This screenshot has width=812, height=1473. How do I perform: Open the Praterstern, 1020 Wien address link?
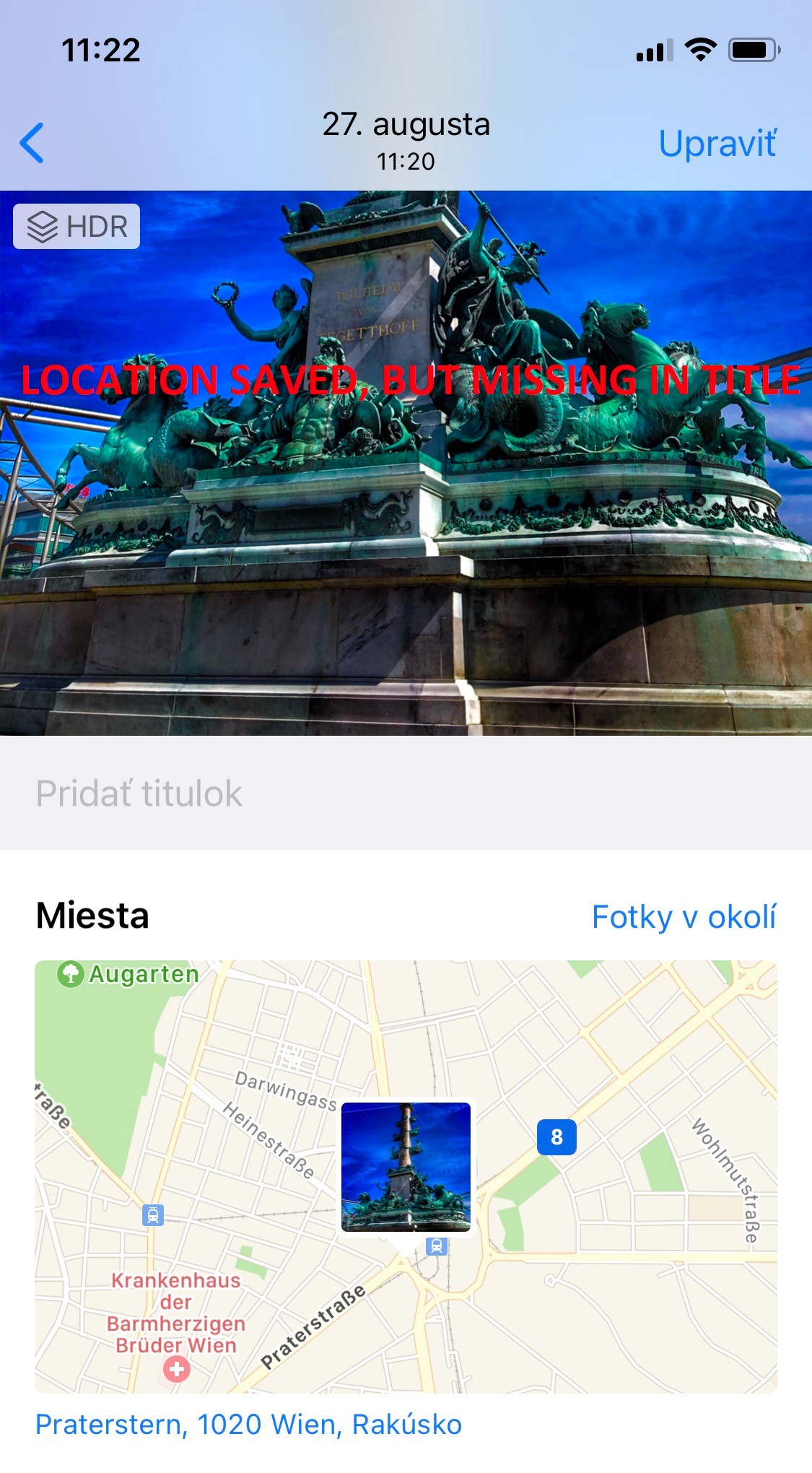[249, 1425]
